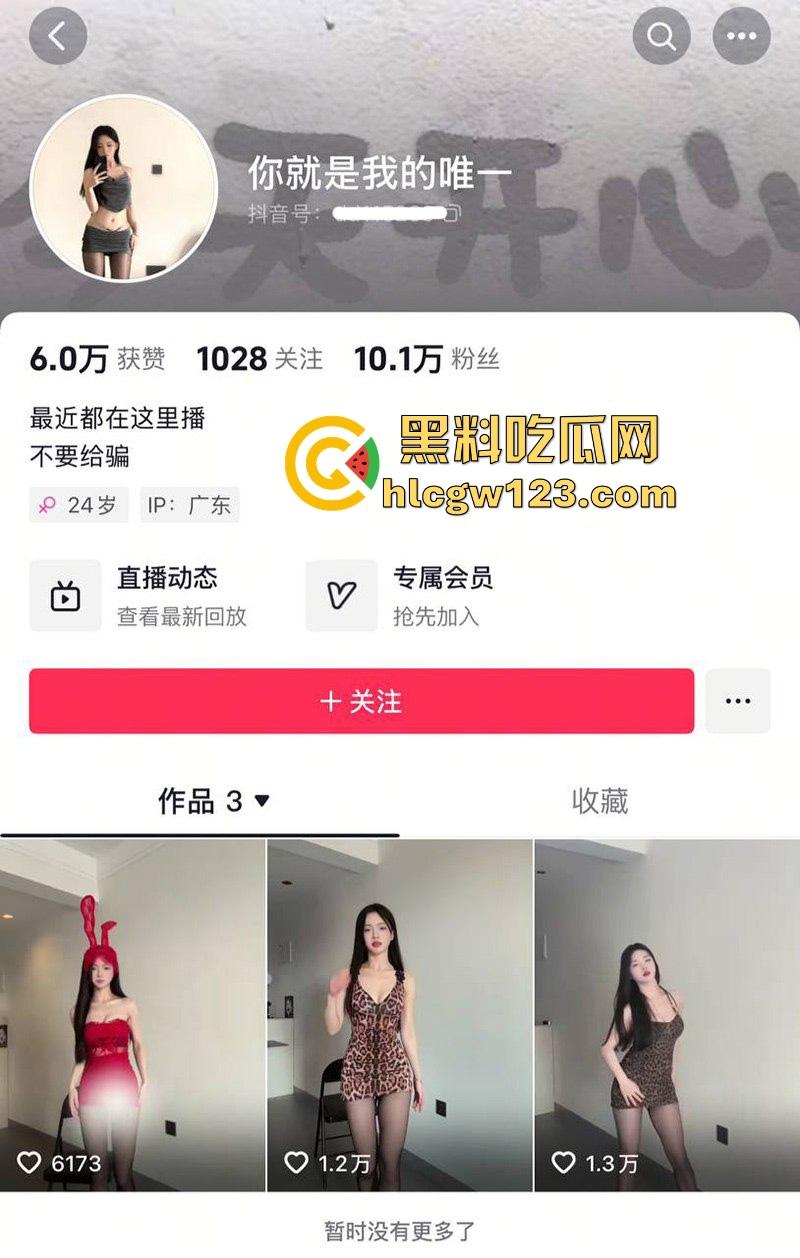800x1258 pixels.
Task: Select the 作品 3 tab
Action: [x=203, y=800]
